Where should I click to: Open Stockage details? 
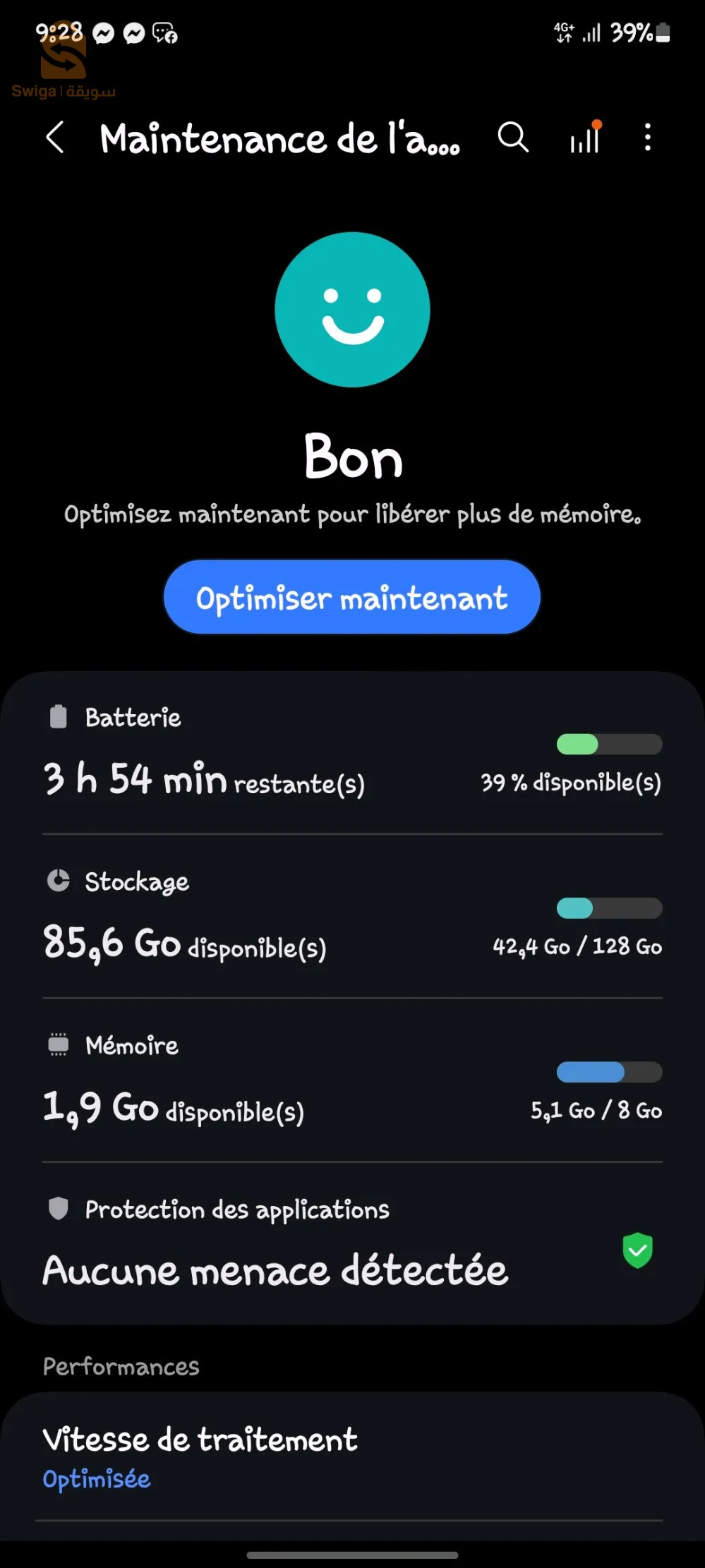pyautogui.click(x=351, y=916)
